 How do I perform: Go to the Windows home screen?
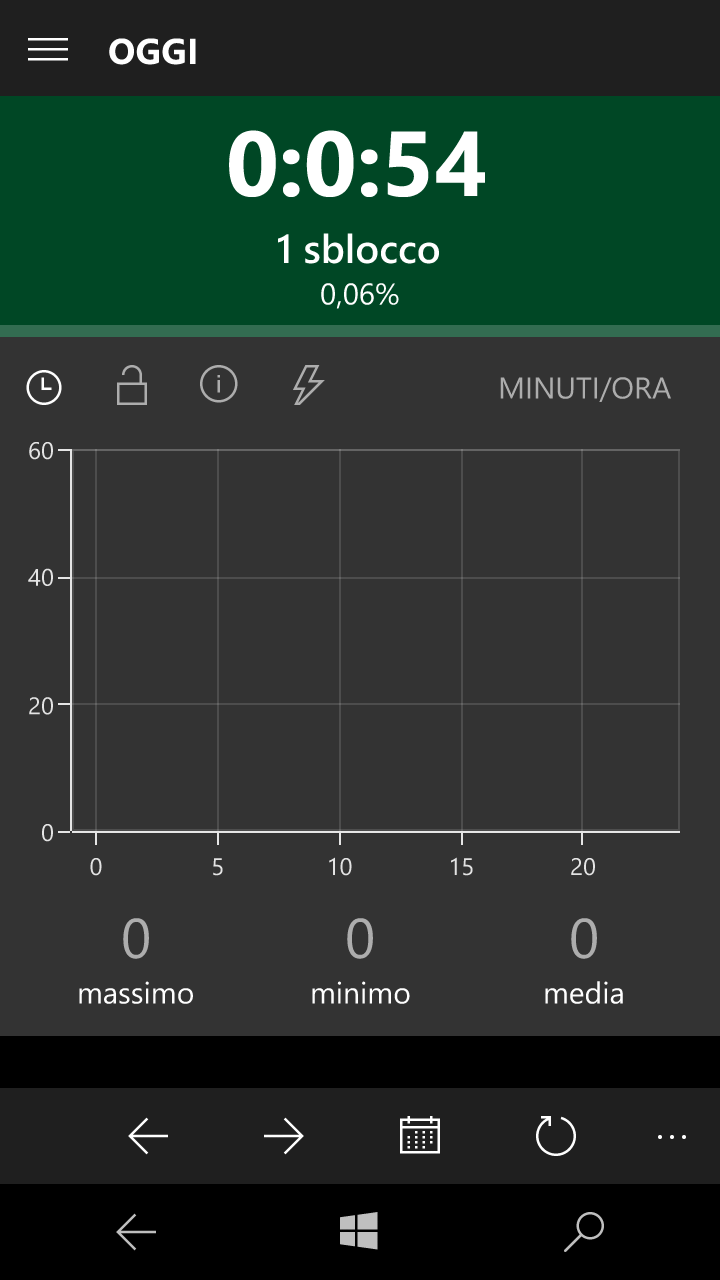click(359, 1231)
